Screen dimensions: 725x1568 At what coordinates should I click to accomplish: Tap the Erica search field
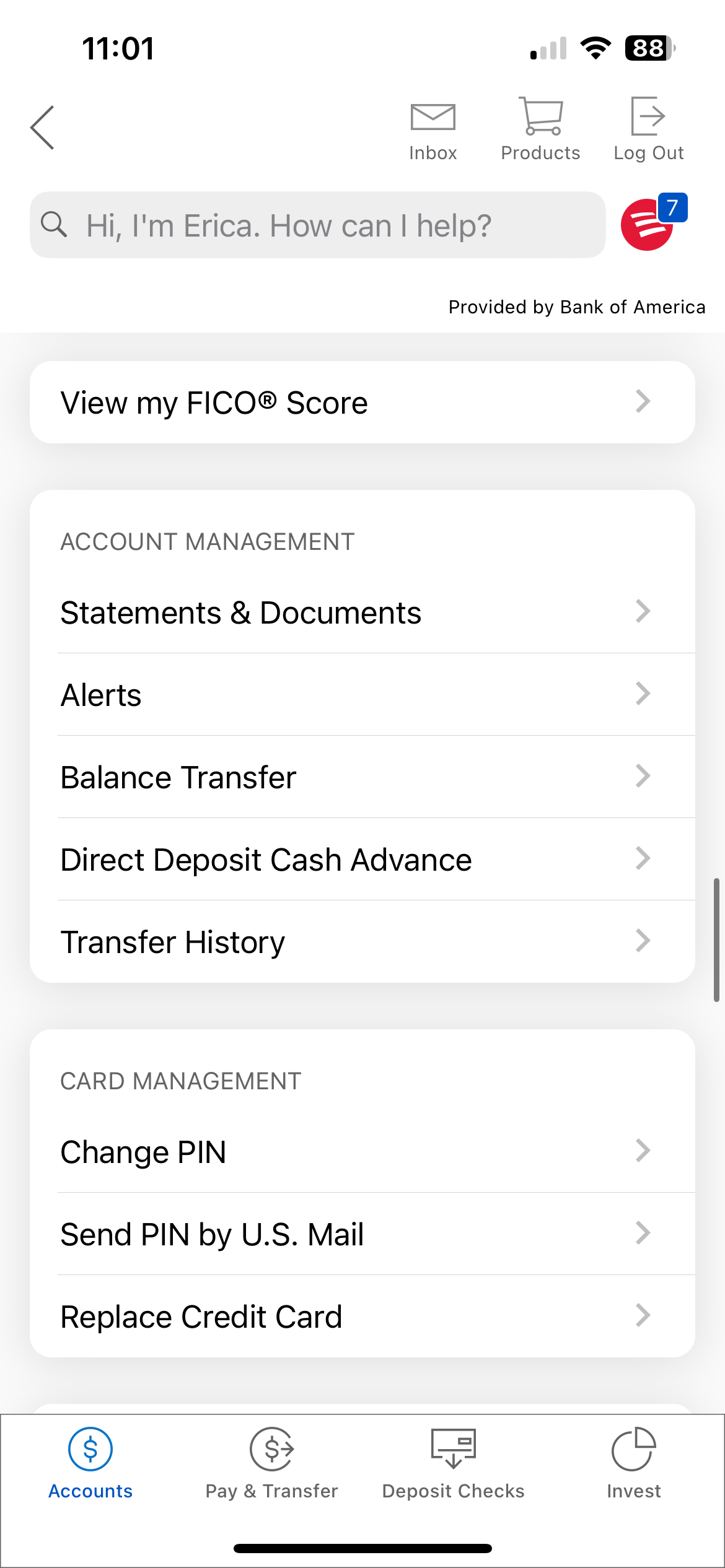317,225
